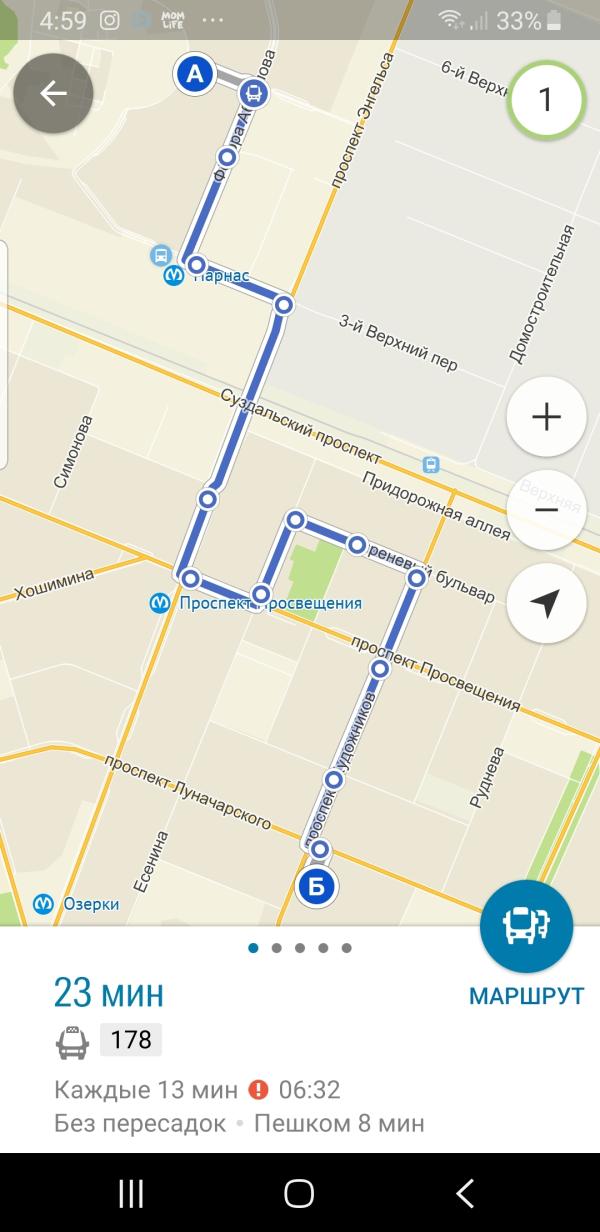The height and width of the screenshot is (1232, 600).
Task: Zoom out on the map
Action: point(546,510)
